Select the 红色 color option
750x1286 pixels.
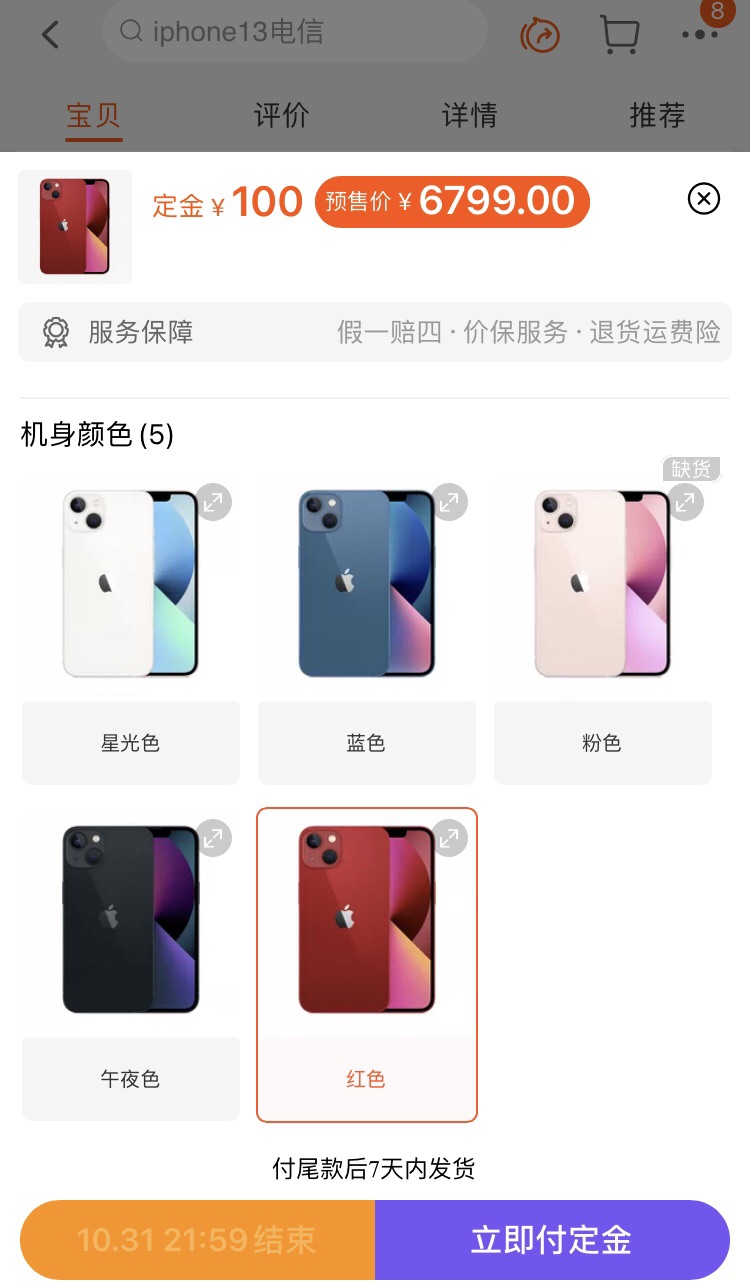(x=366, y=1078)
